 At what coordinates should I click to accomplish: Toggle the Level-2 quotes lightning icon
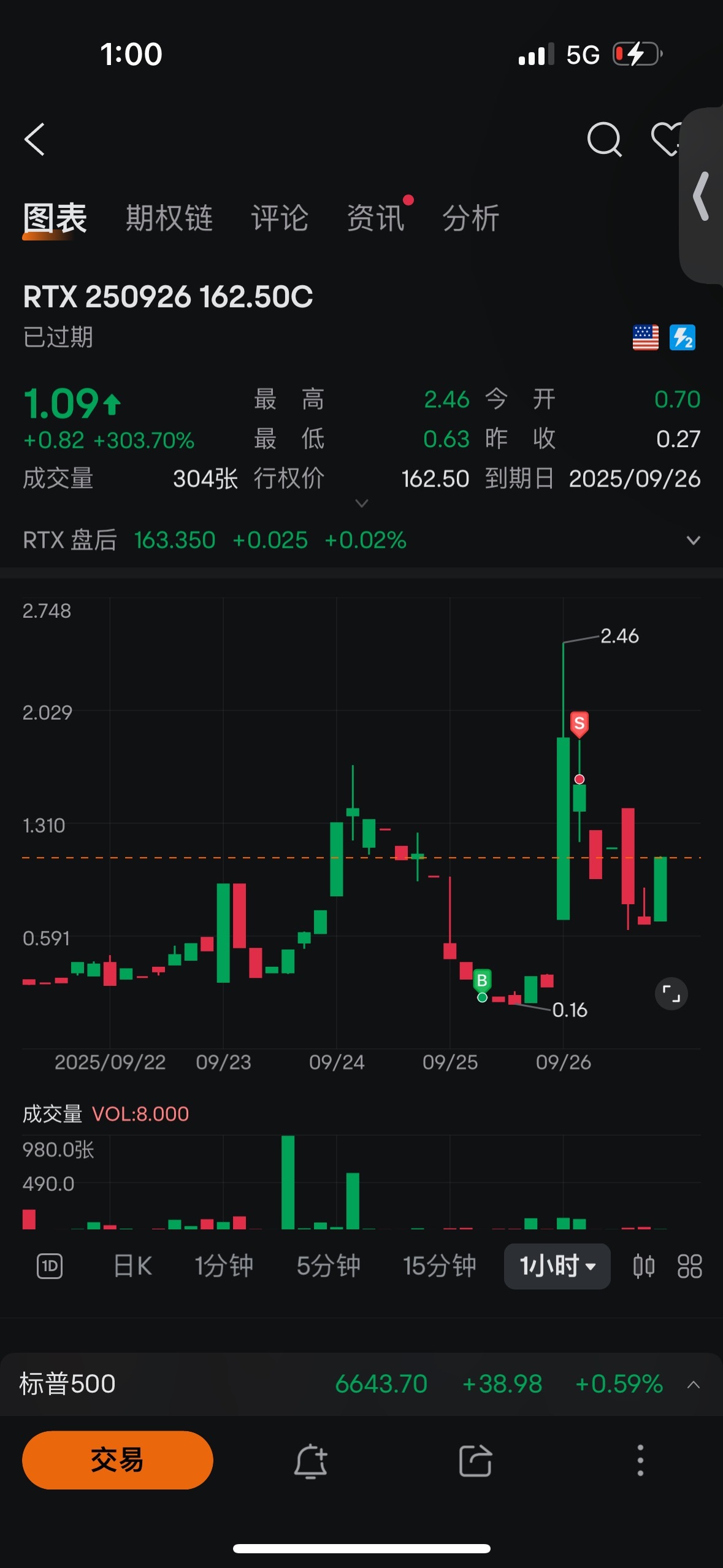[x=683, y=338]
